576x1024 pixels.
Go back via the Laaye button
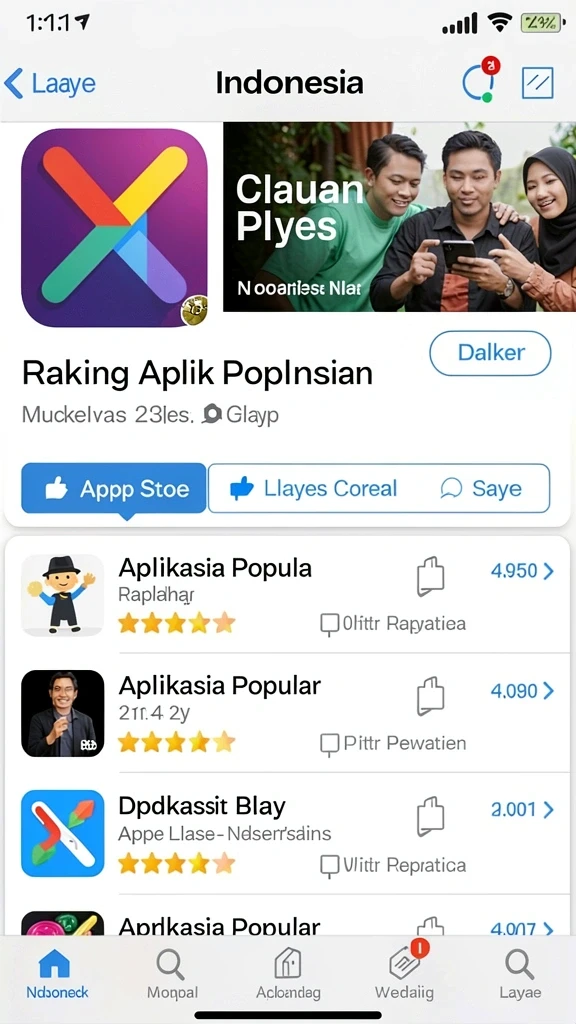50,84
